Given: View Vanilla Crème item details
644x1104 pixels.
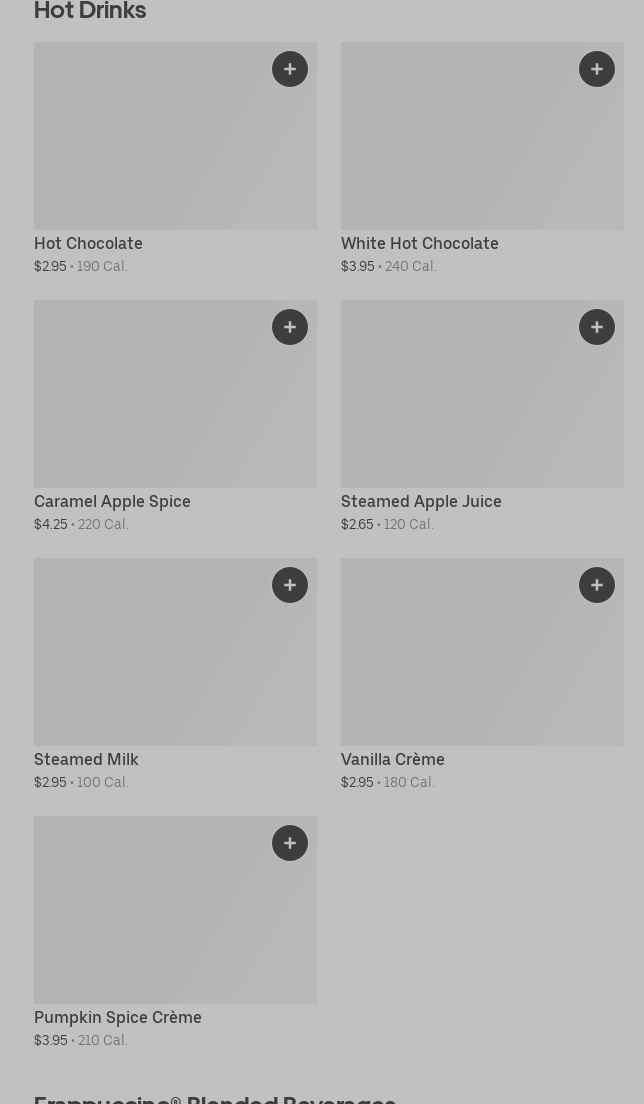Looking at the screenshot, I should point(482,675).
